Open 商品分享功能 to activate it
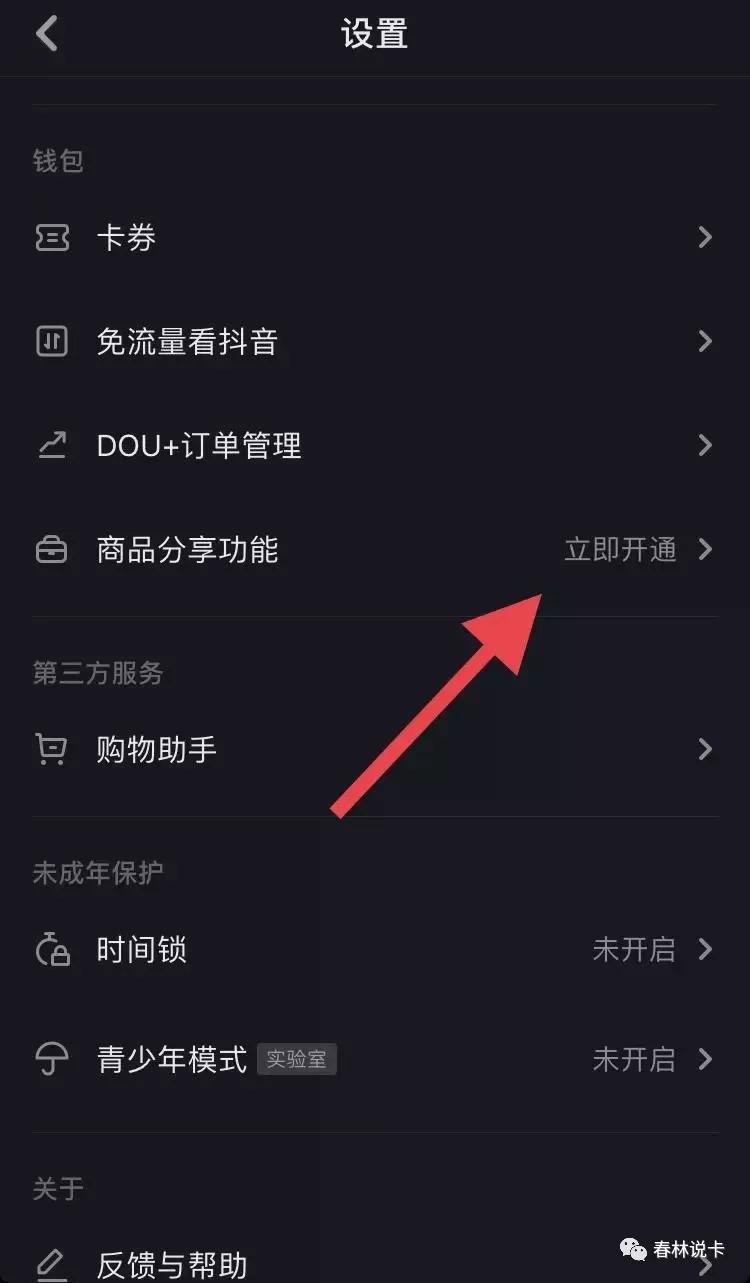This screenshot has width=750, height=1283. click(x=187, y=550)
